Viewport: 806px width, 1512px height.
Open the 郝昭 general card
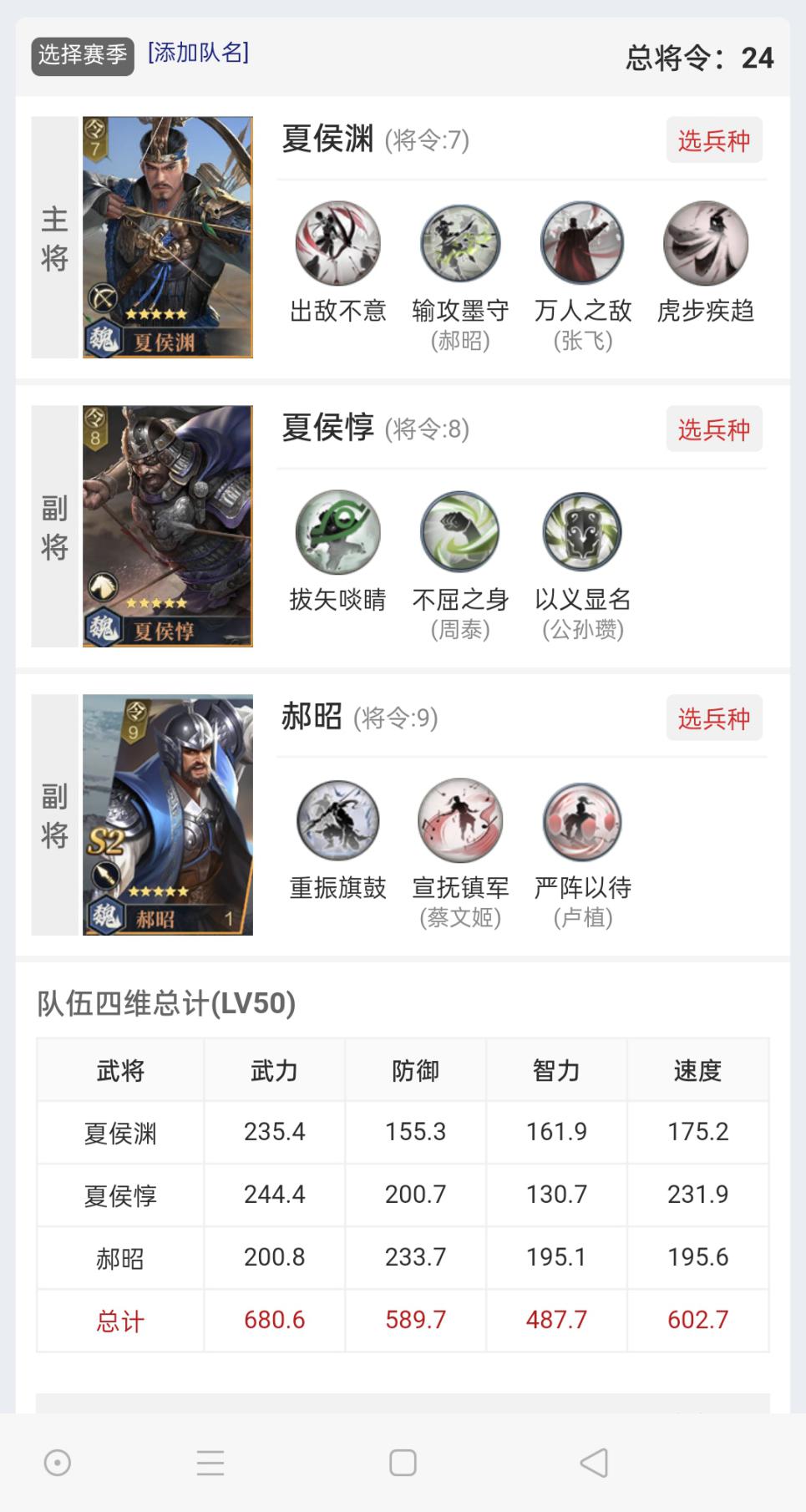click(167, 814)
